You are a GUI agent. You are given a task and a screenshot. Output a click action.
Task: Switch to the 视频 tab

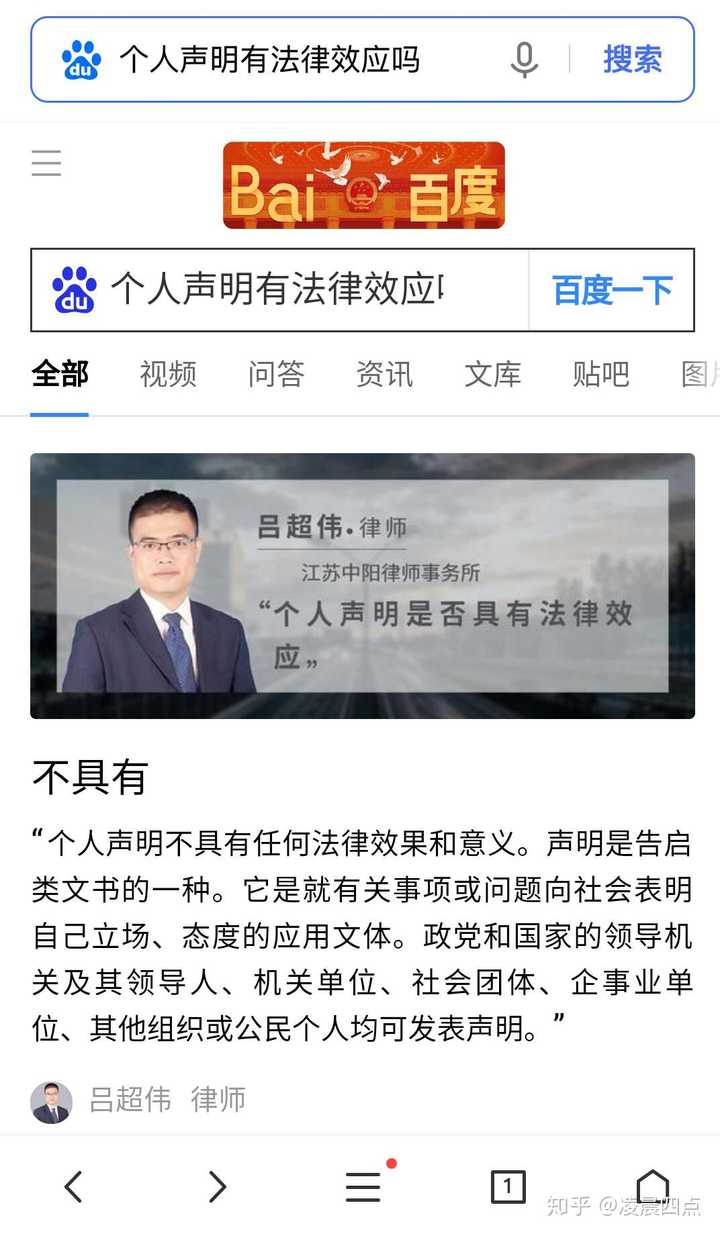pos(168,375)
